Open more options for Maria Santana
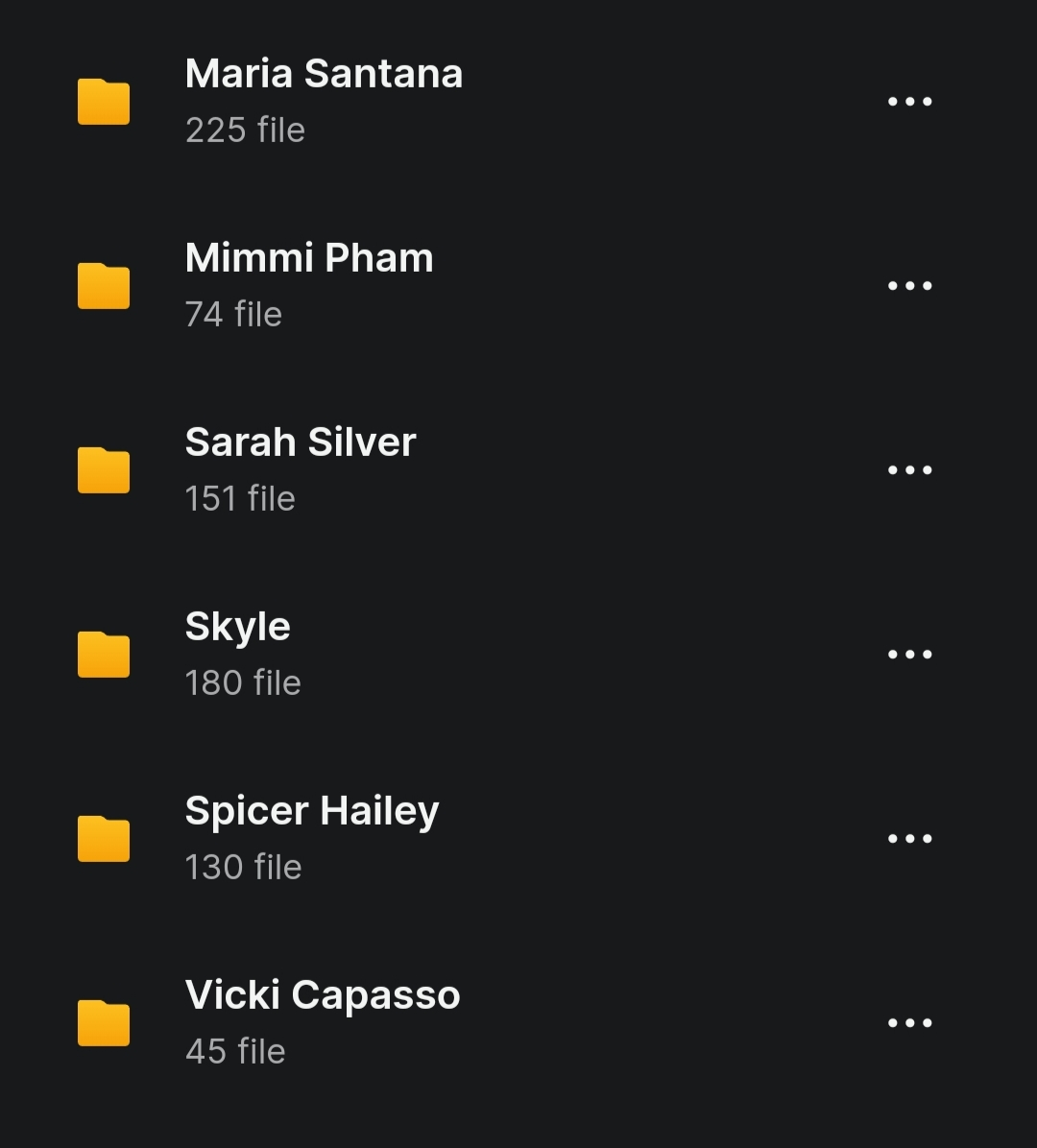This screenshot has width=1037, height=1148. 909,102
